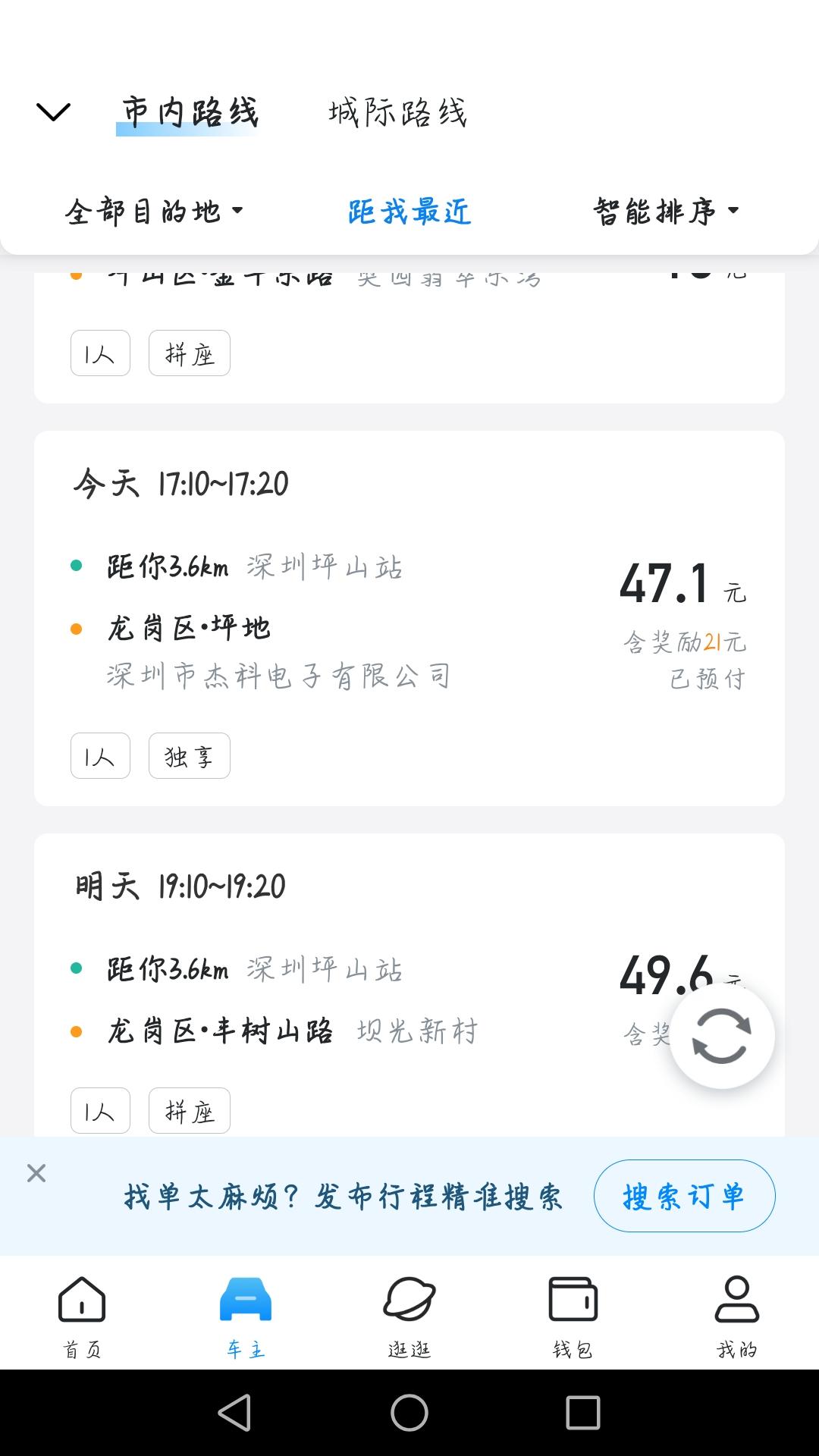Open the 智能排序 sorting dropdown
This screenshot has height=1456, width=819.
pyautogui.click(x=665, y=212)
